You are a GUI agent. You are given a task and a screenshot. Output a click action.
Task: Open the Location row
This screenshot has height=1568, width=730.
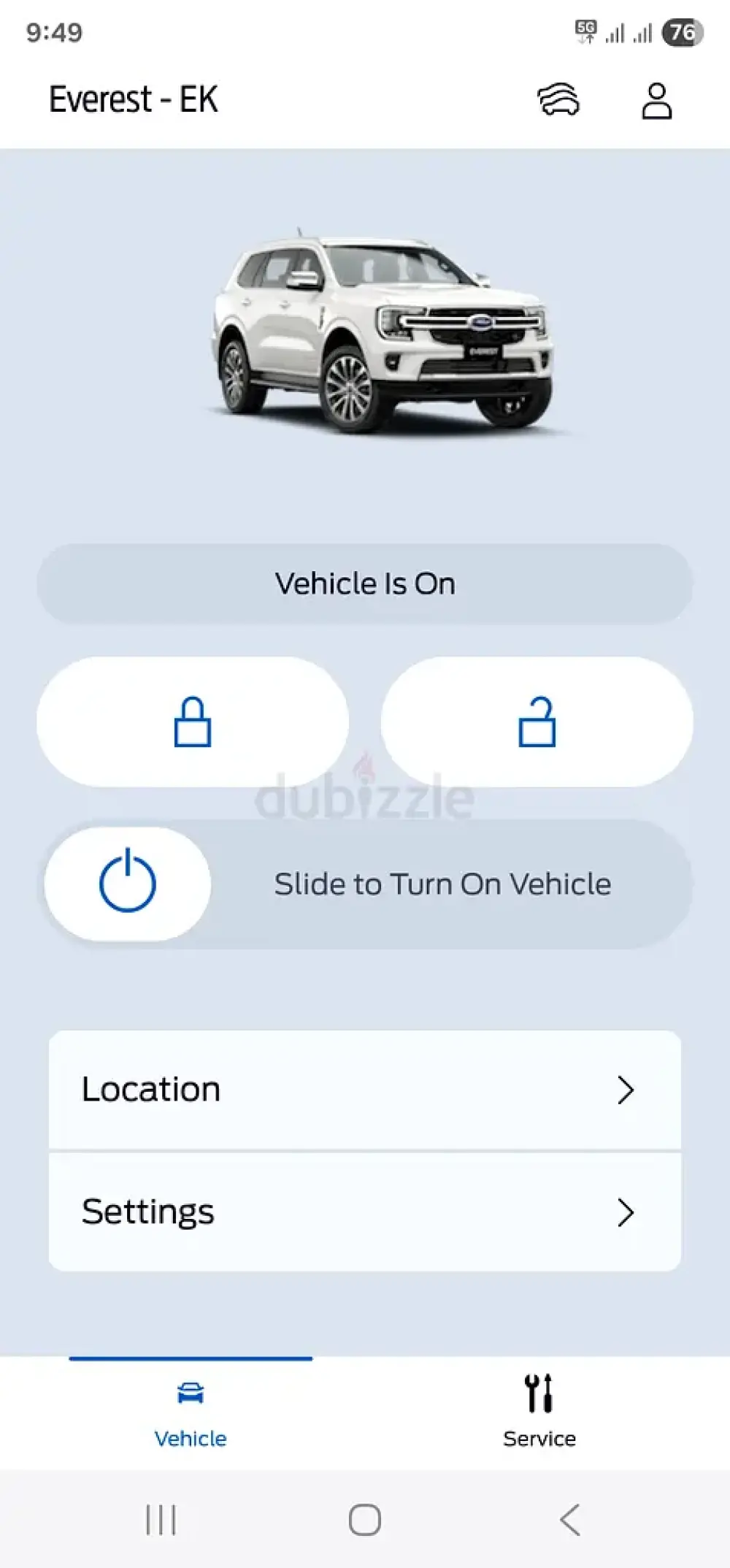point(365,1090)
